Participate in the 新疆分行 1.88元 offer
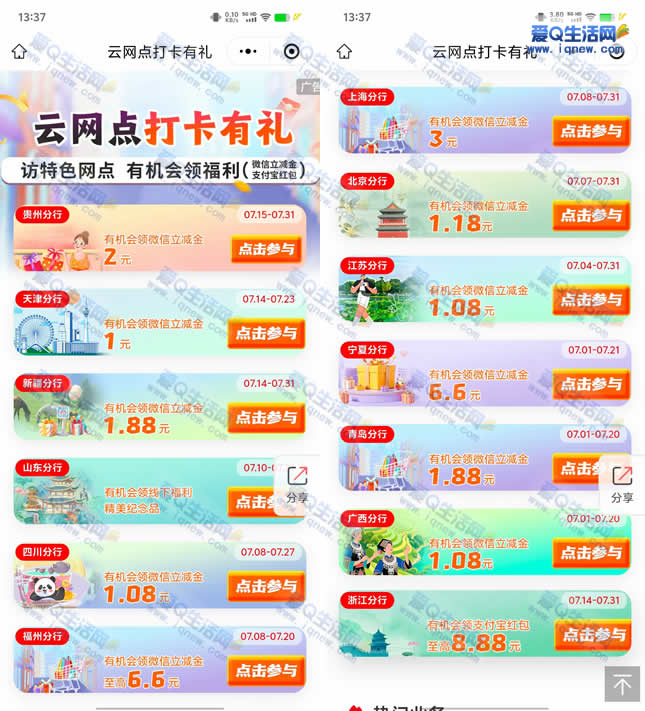 point(267,418)
